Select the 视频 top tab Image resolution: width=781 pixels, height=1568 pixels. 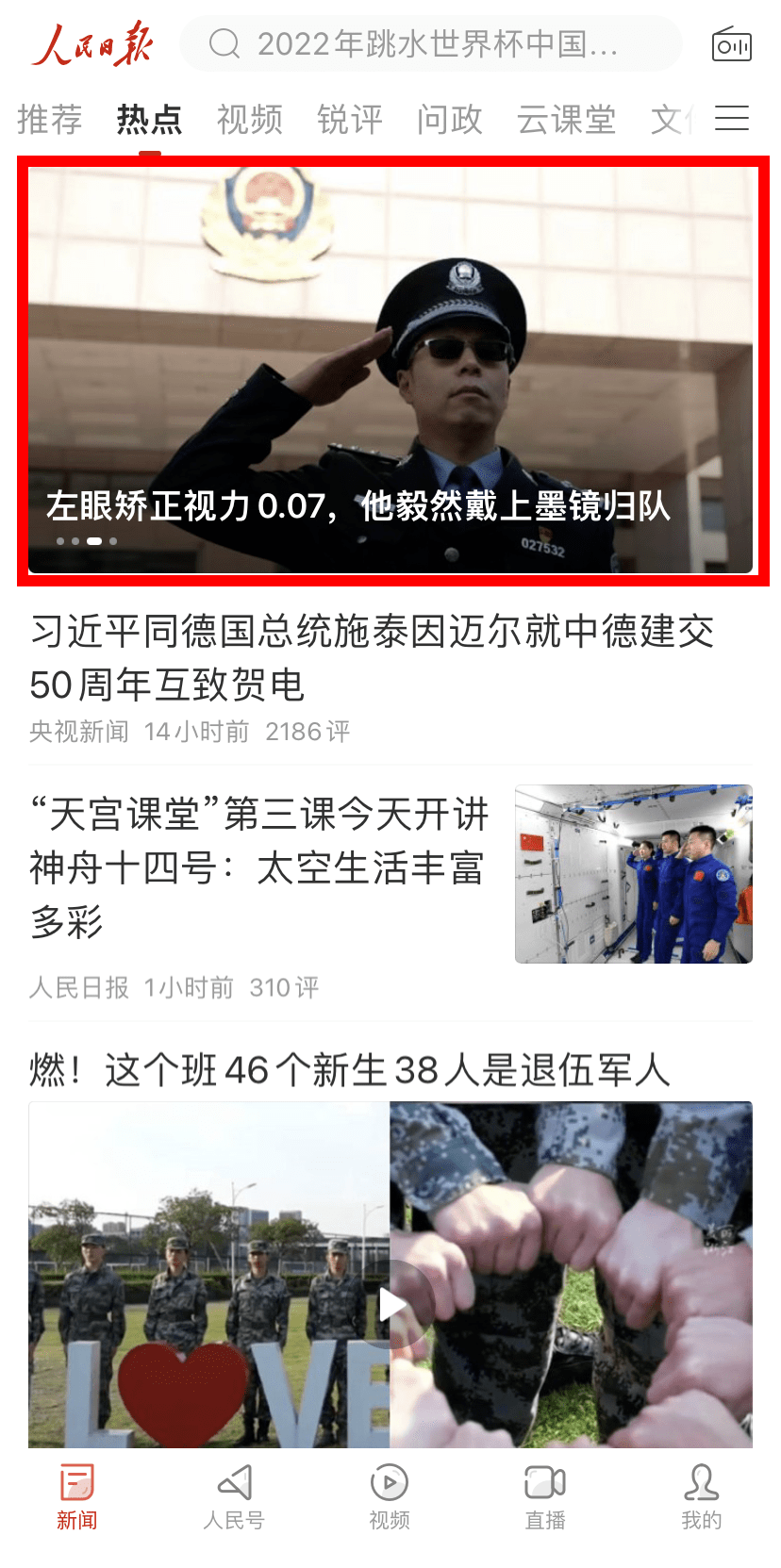pyautogui.click(x=250, y=120)
